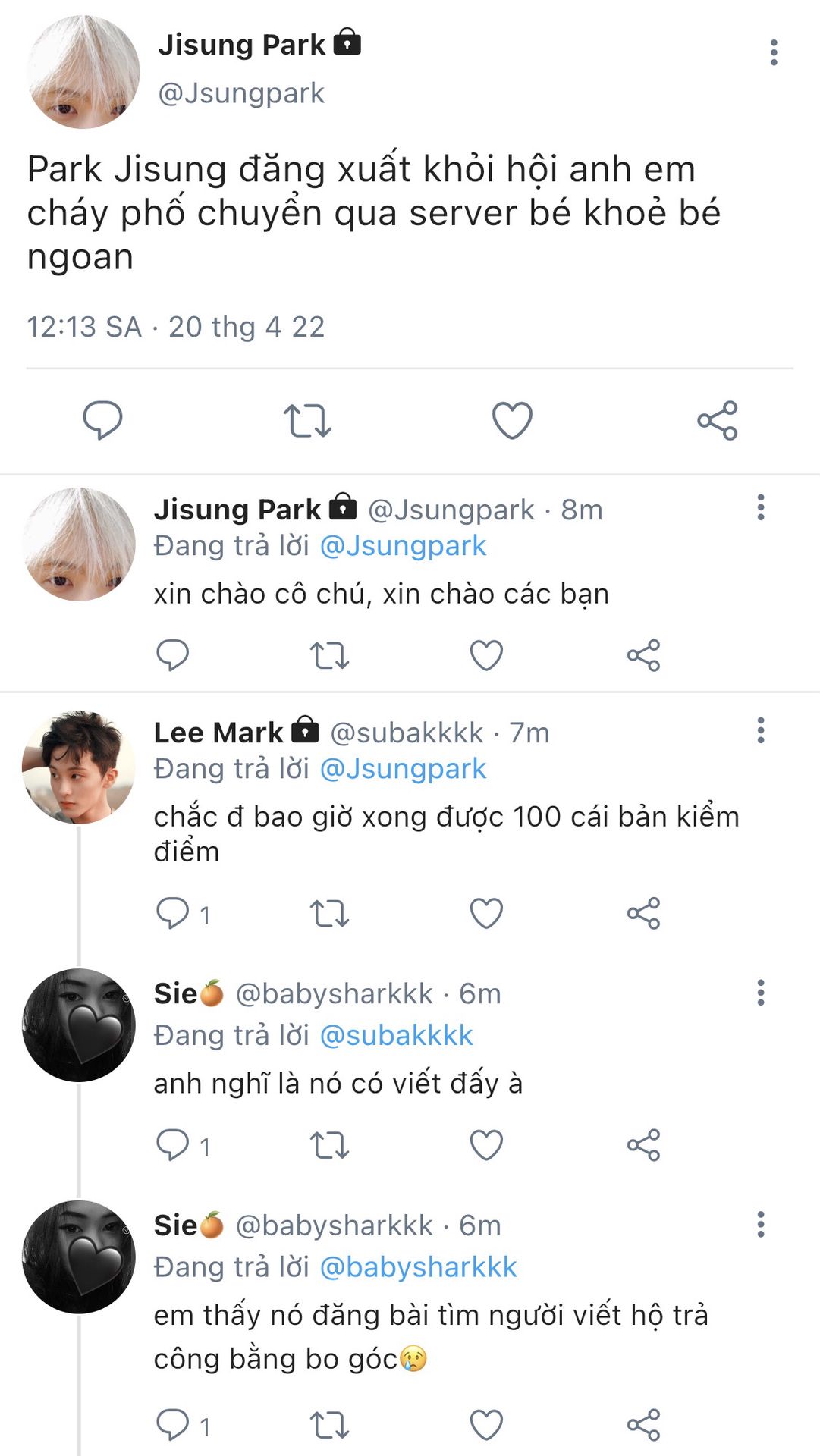Open the overflow menu on Lee Mark's reply
Image resolution: width=820 pixels, height=1456 pixels.
point(760,730)
